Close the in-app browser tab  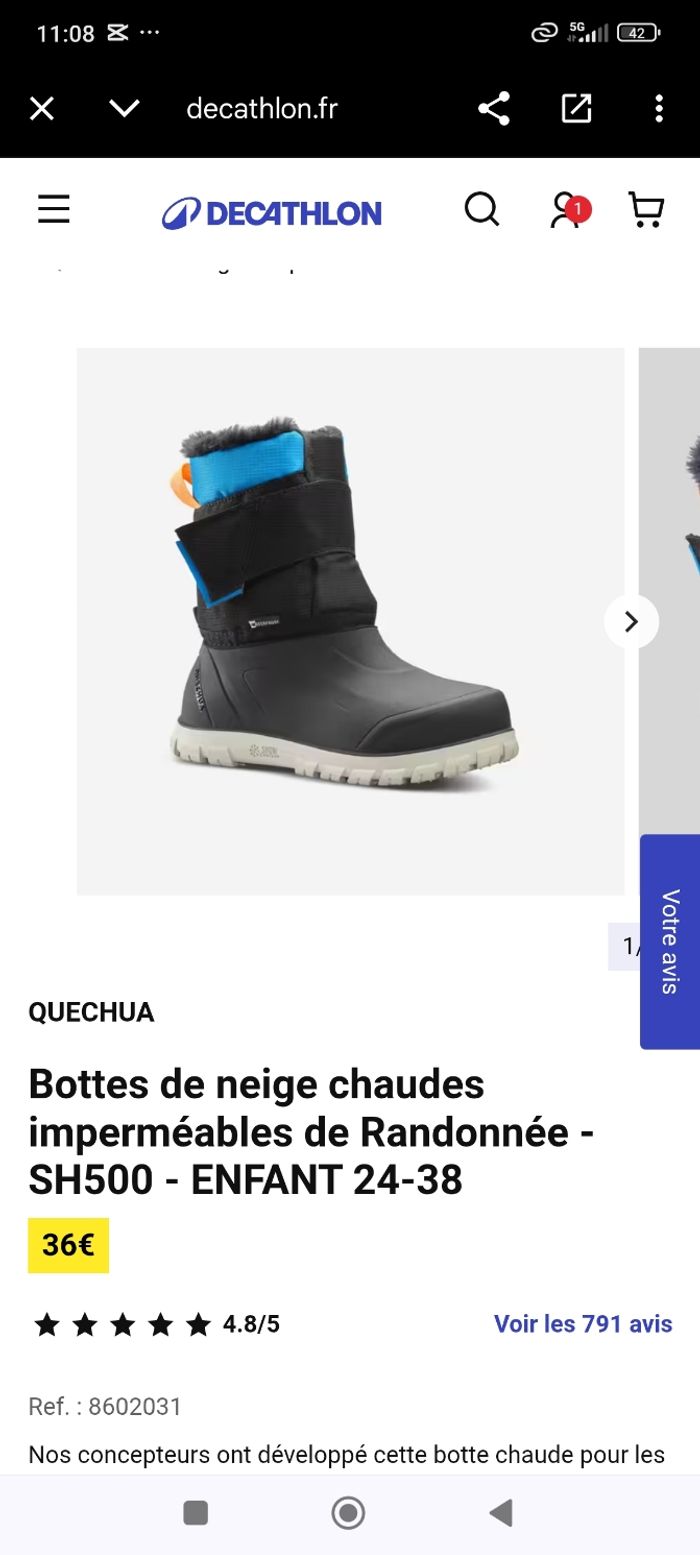(x=42, y=108)
